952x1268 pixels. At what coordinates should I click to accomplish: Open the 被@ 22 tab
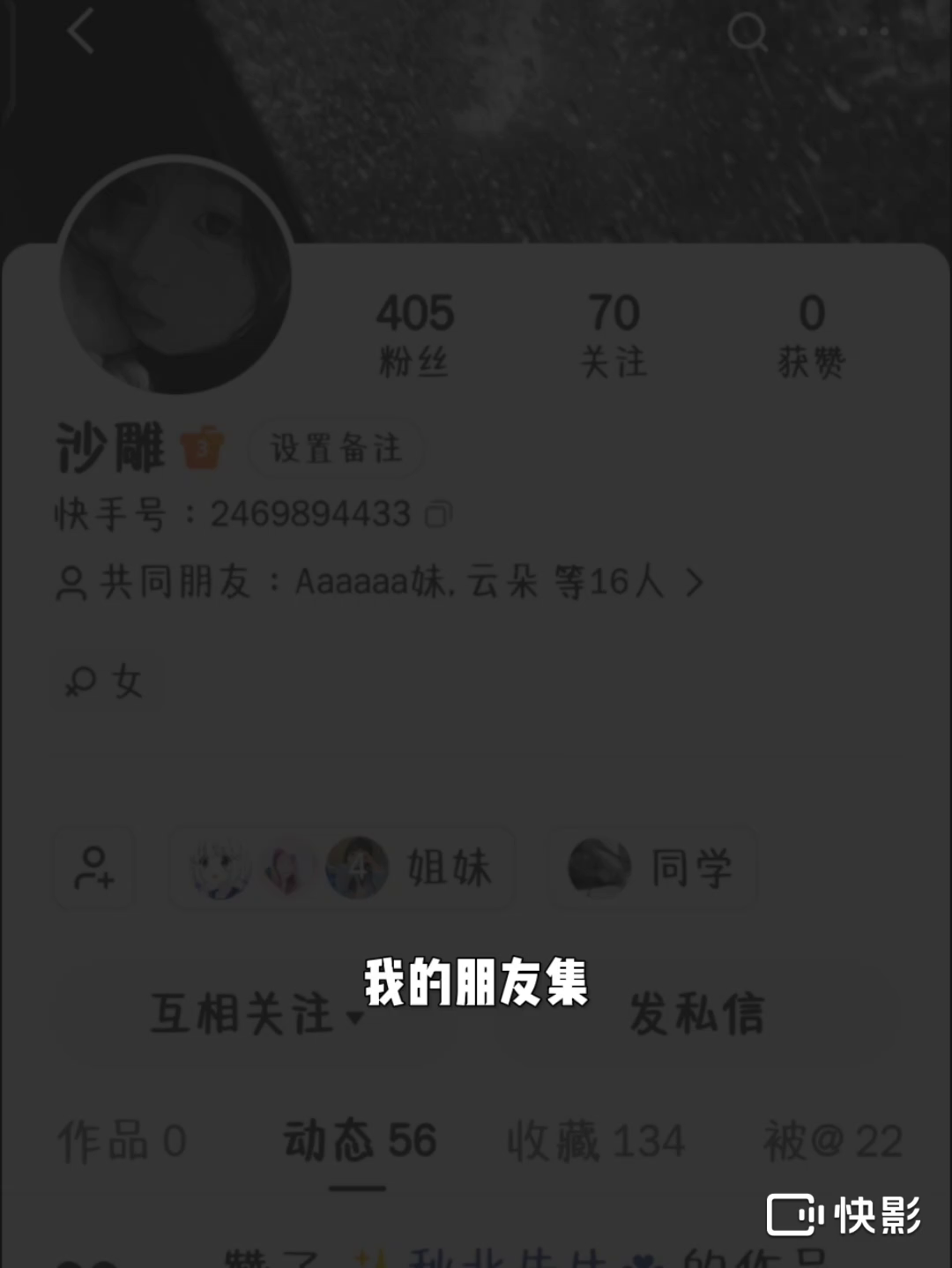point(832,1141)
